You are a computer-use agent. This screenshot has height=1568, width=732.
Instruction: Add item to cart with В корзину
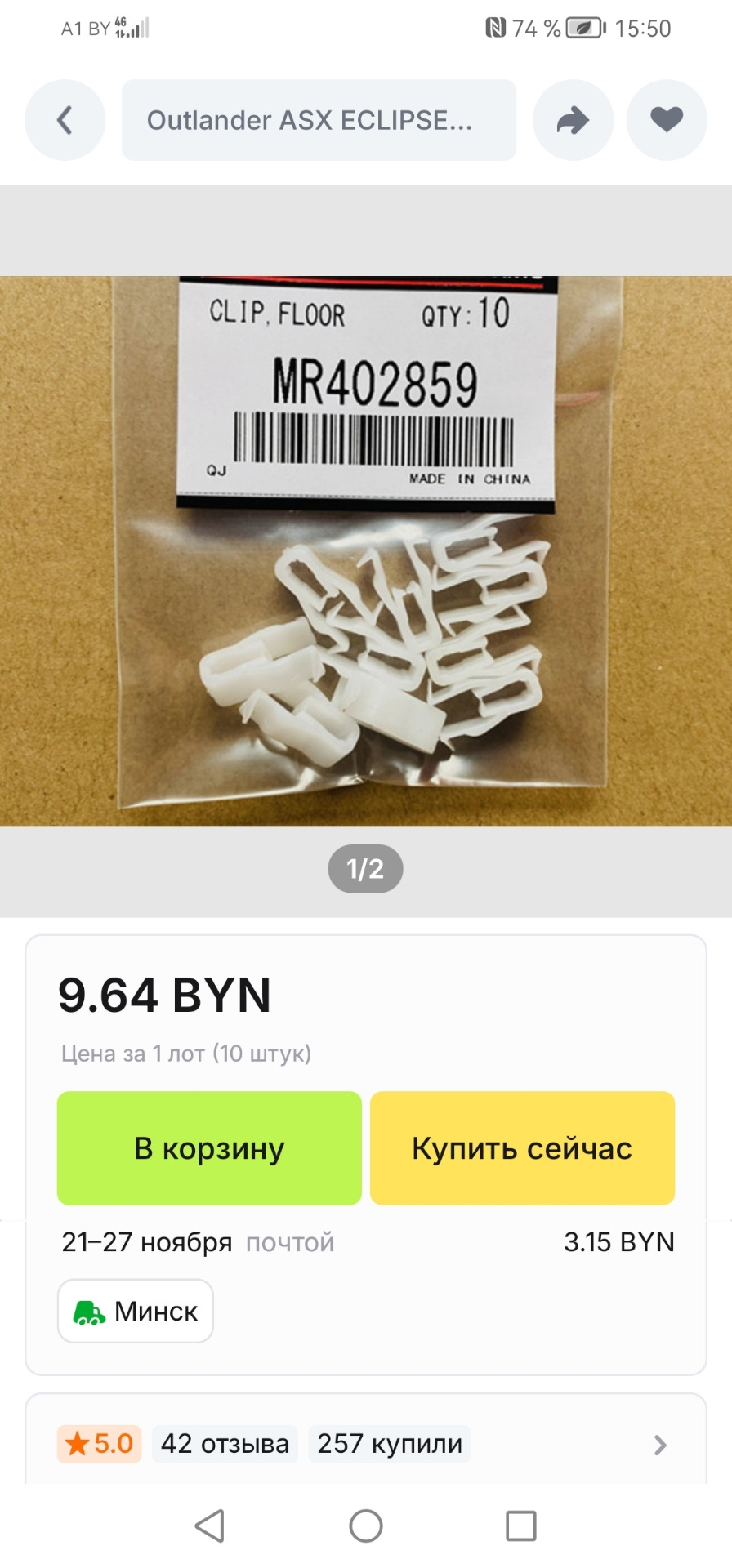click(209, 1147)
